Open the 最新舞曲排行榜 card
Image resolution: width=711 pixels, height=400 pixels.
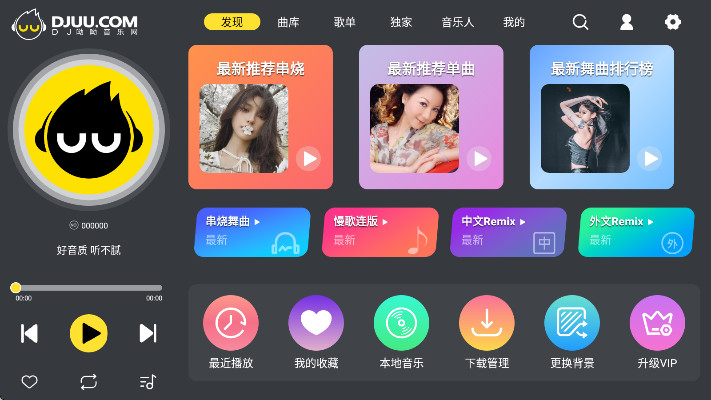click(x=602, y=117)
